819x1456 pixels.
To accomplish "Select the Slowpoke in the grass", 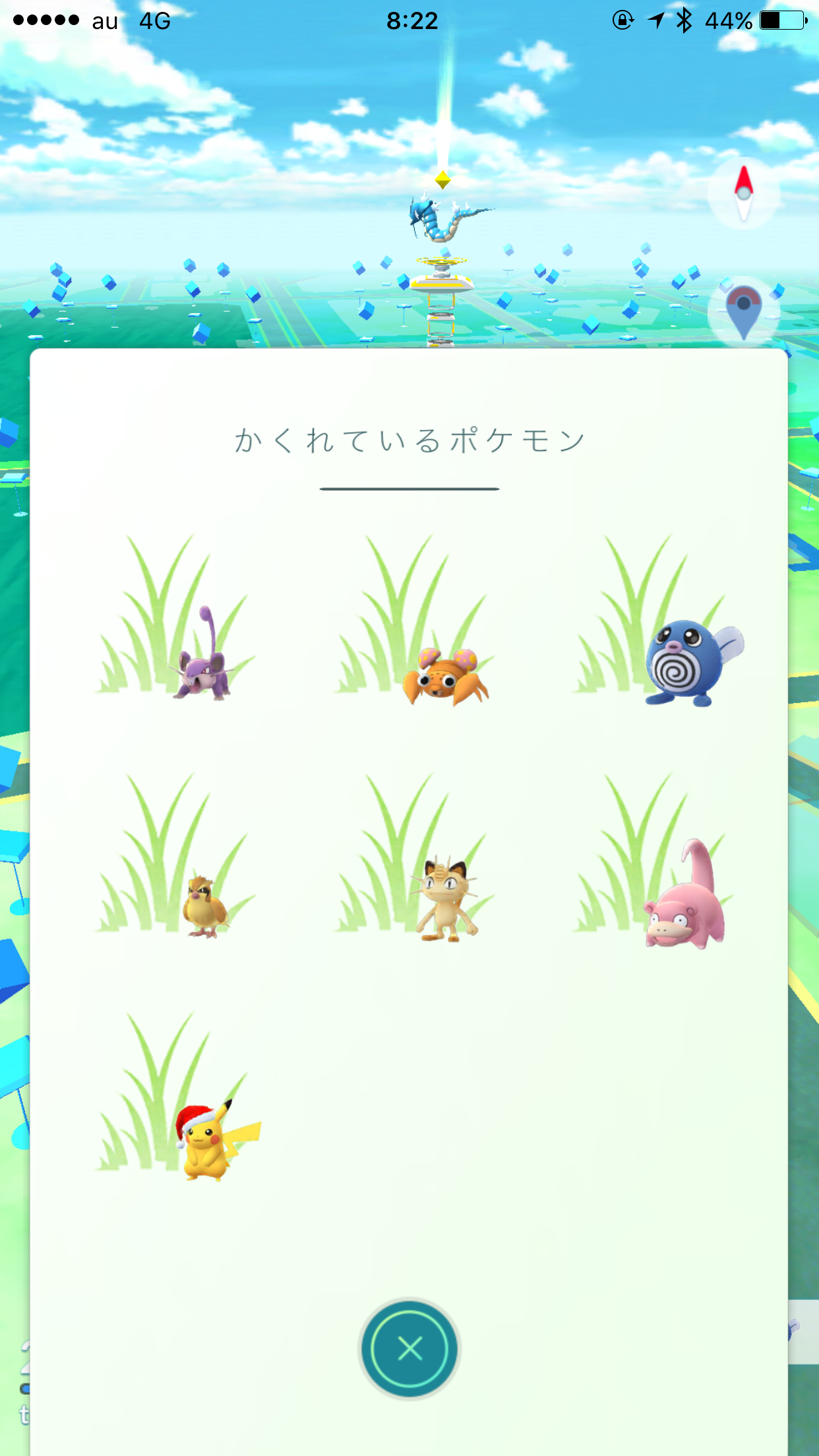I will pyautogui.click(x=684, y=894).
